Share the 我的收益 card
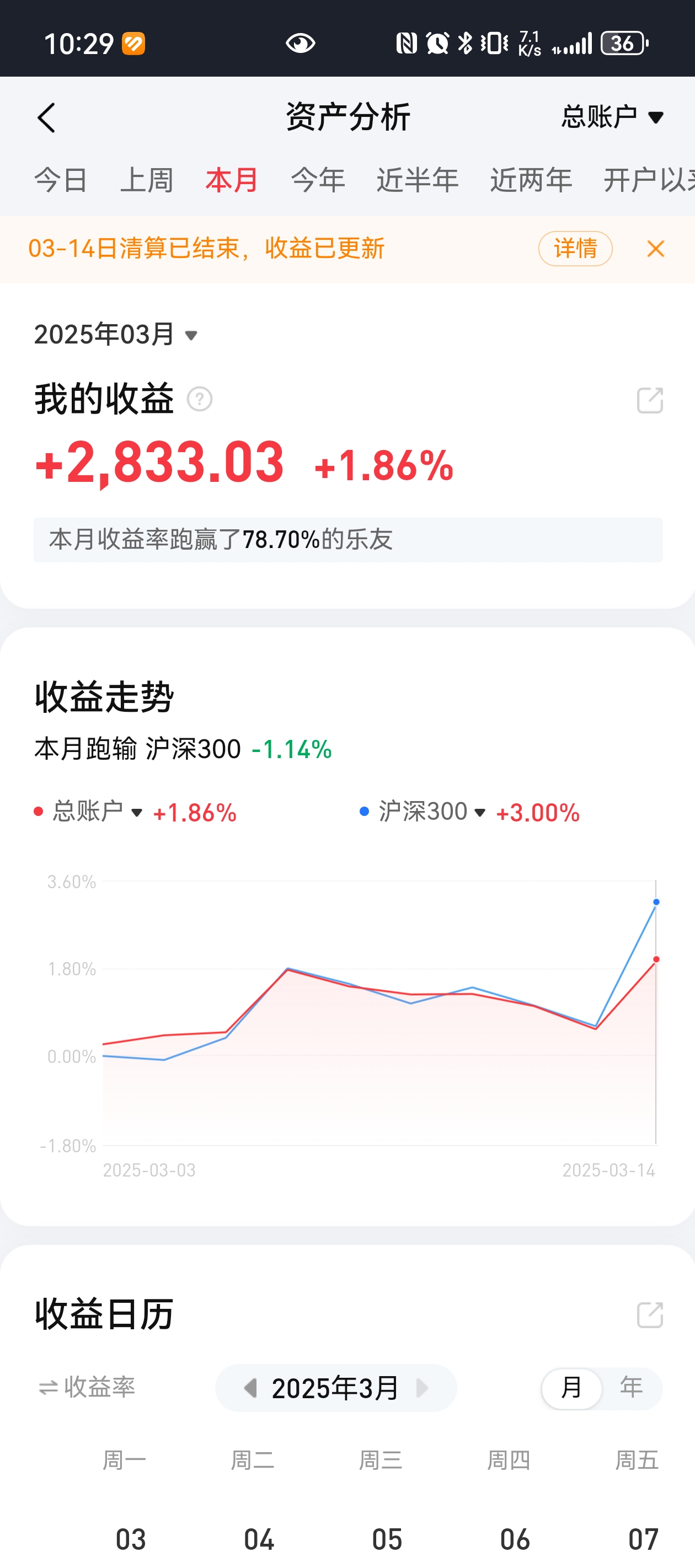 tap(649, 400)
